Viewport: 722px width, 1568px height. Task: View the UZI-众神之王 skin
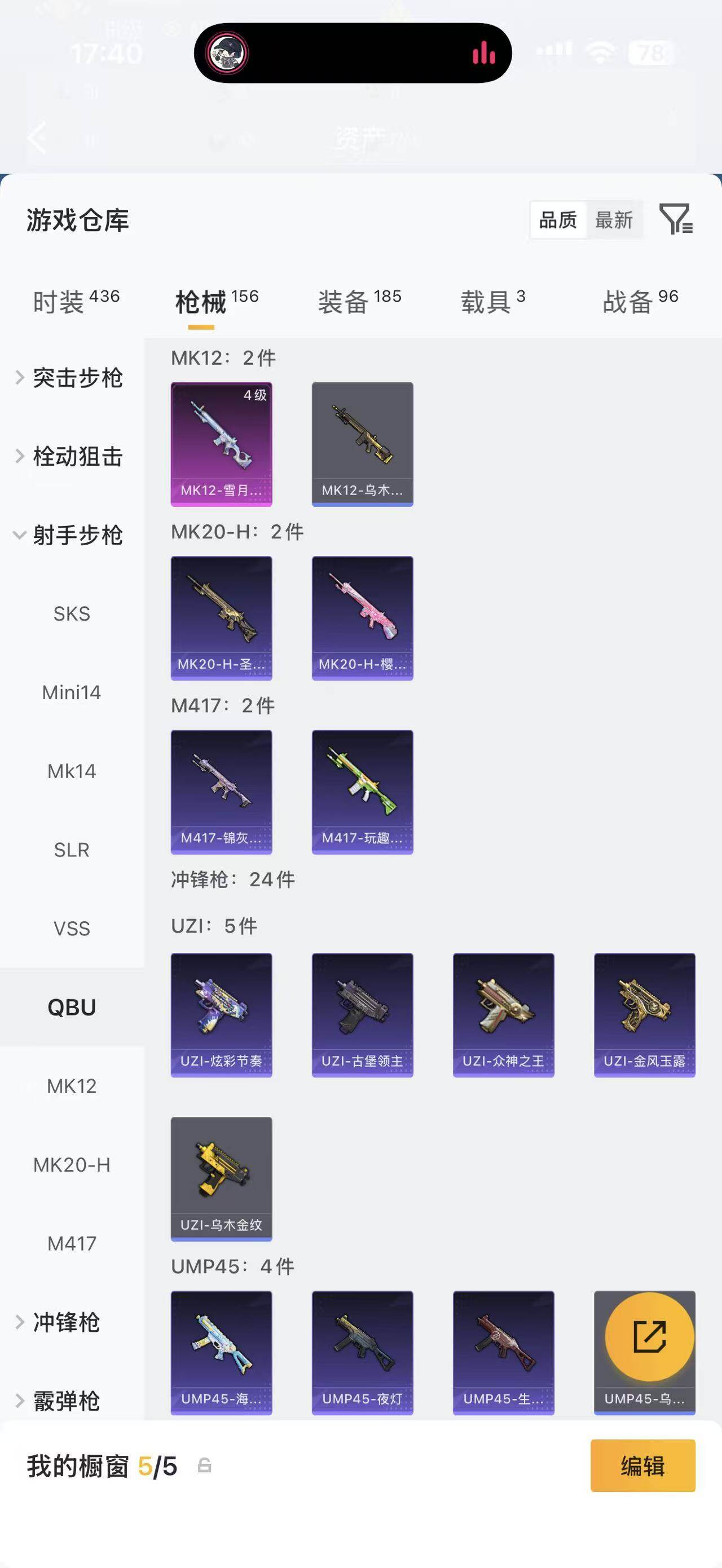pos(504,1015)
